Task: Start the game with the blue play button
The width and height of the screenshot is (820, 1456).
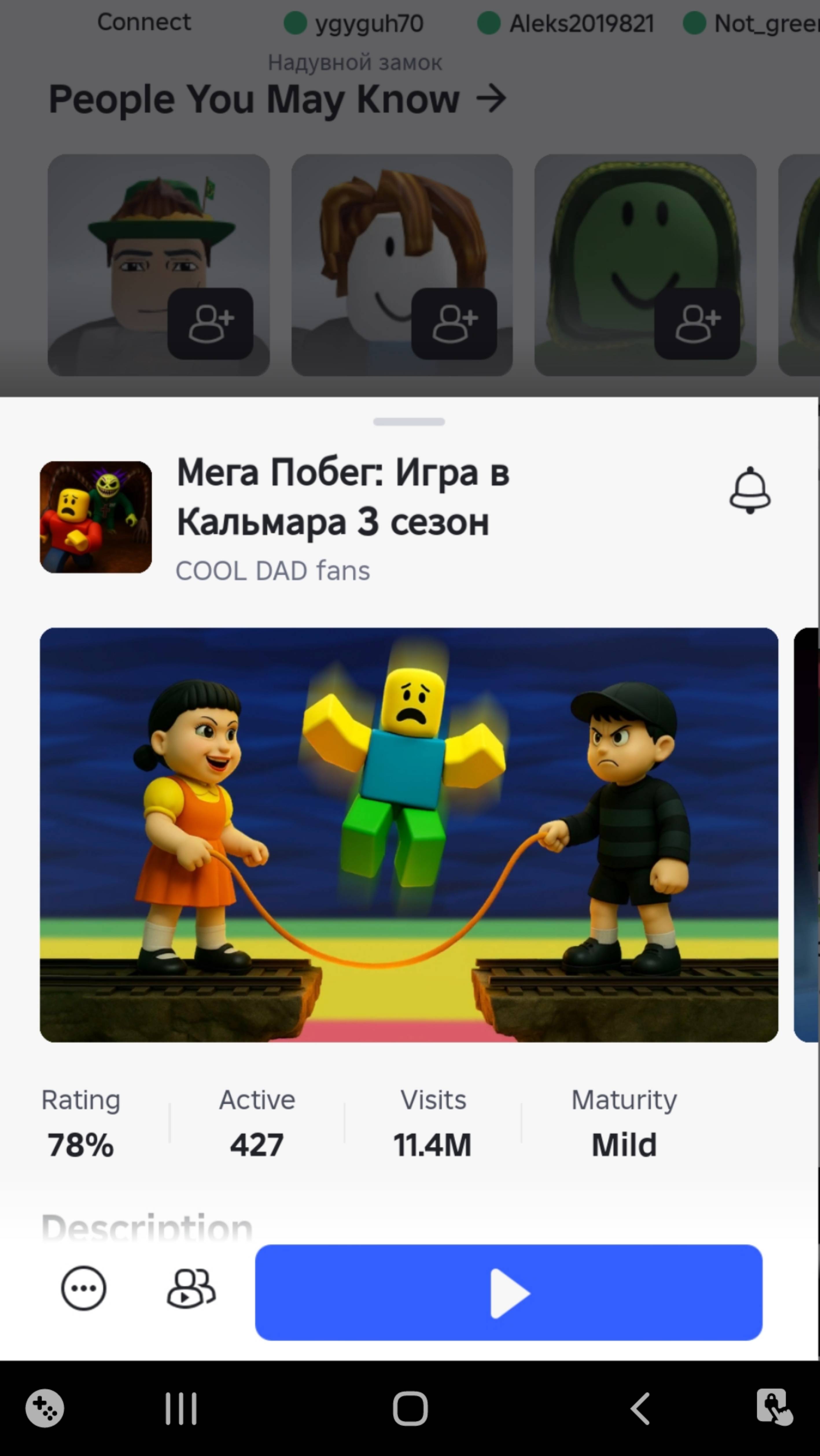Action: 508,1292
